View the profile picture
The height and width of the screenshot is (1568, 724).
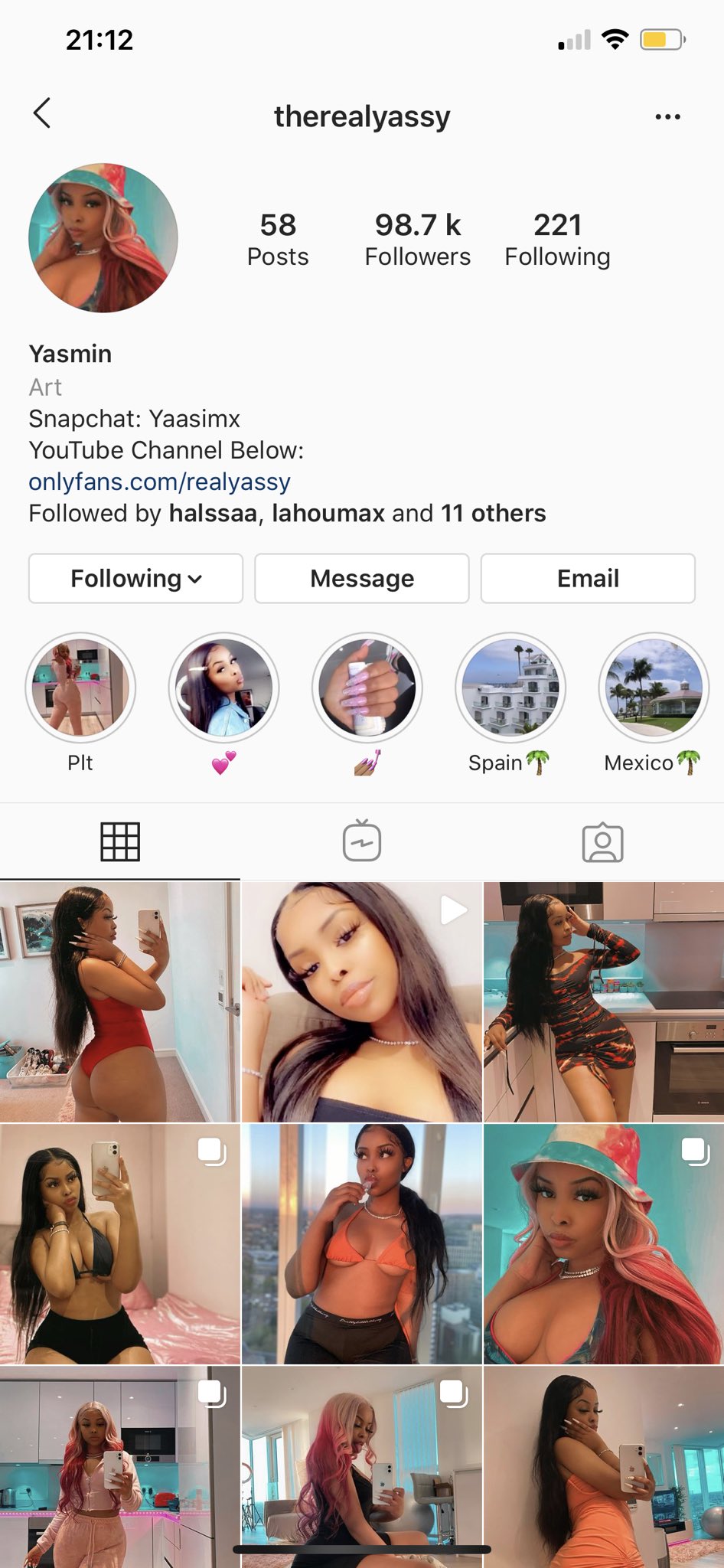coord(103,237)
